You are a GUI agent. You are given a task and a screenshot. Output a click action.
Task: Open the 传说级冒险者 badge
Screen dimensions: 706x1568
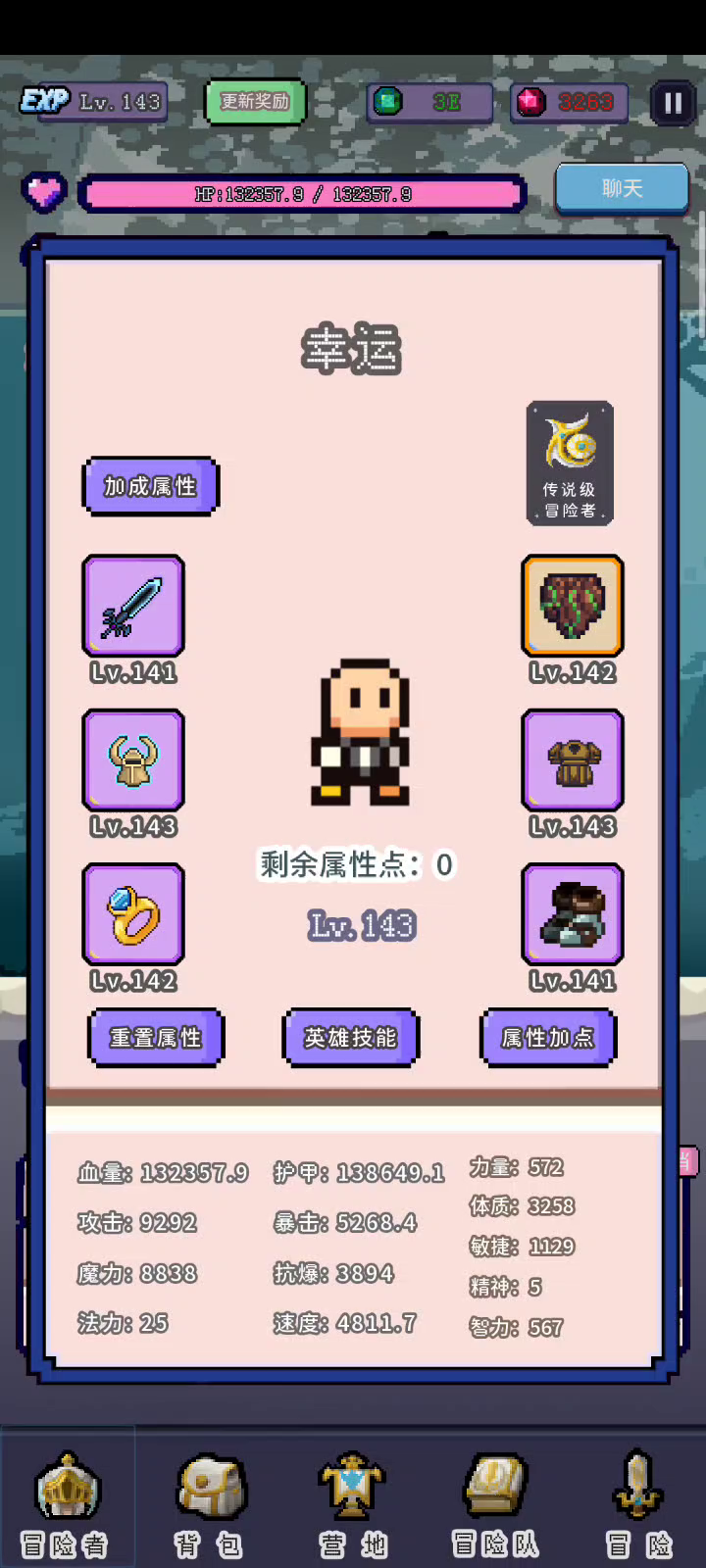pos(570,463)
